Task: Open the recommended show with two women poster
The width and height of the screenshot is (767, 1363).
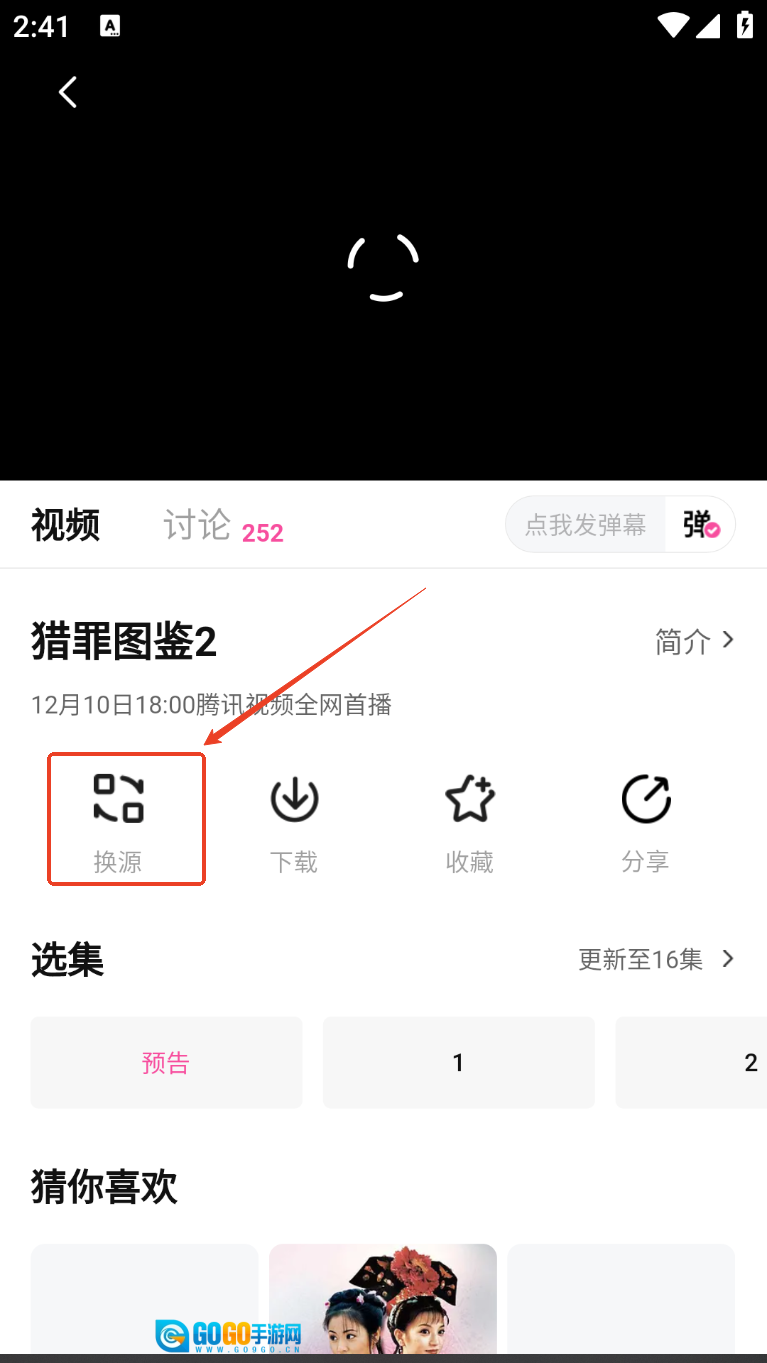Action: [383, 1298]
